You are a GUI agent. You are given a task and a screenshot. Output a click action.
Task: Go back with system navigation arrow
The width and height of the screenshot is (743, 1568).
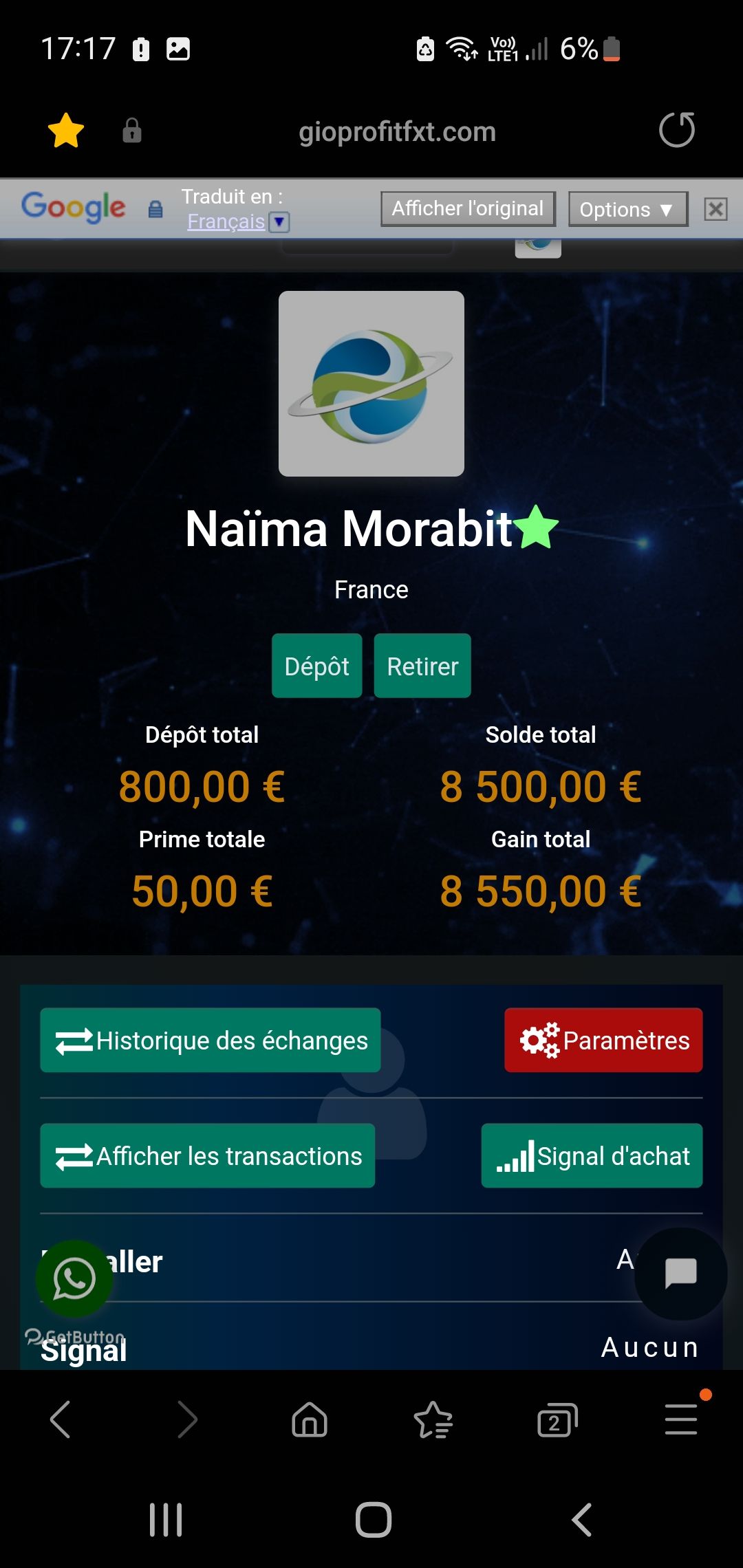[x=582, y=1519]
